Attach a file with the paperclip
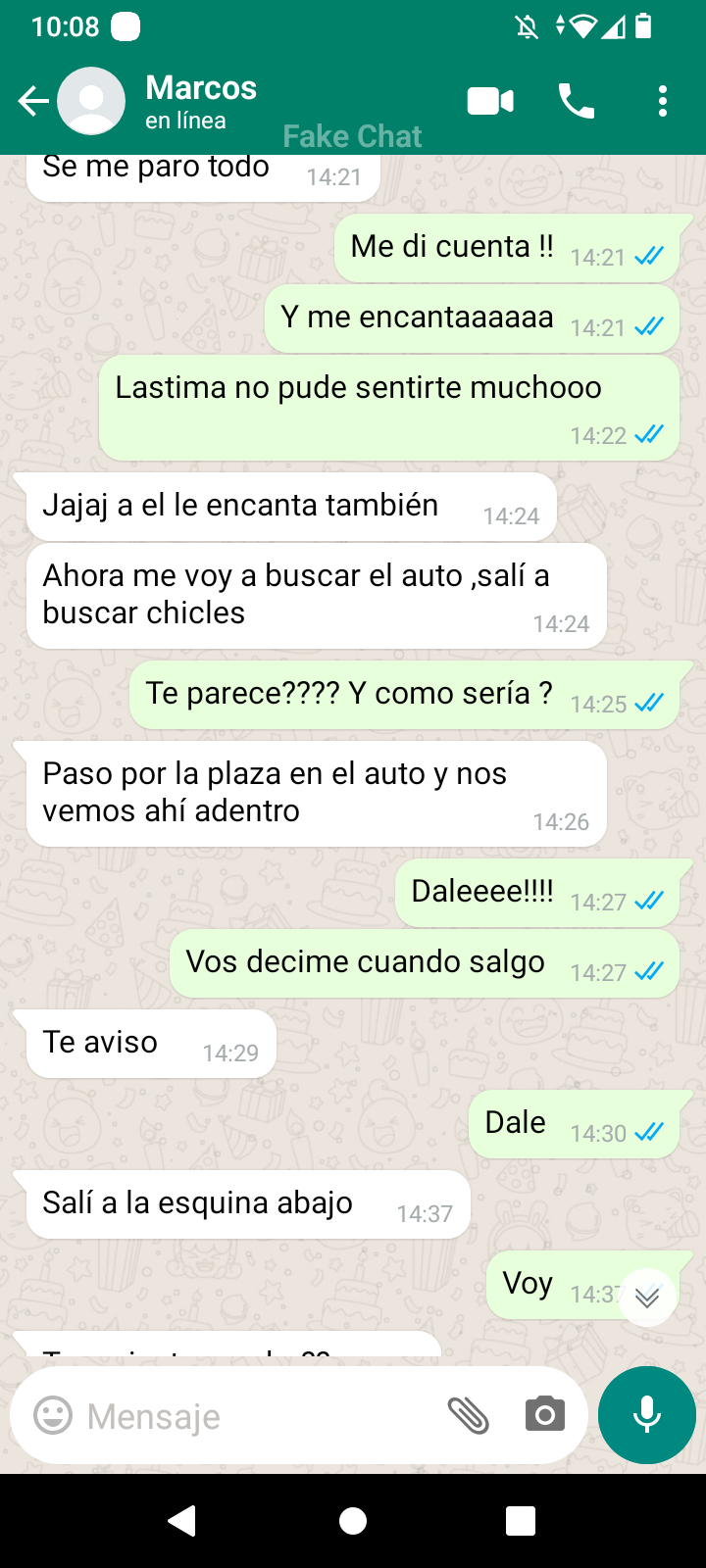Viewport: 706px width, 1568px height. click(x=469, y=1416)
